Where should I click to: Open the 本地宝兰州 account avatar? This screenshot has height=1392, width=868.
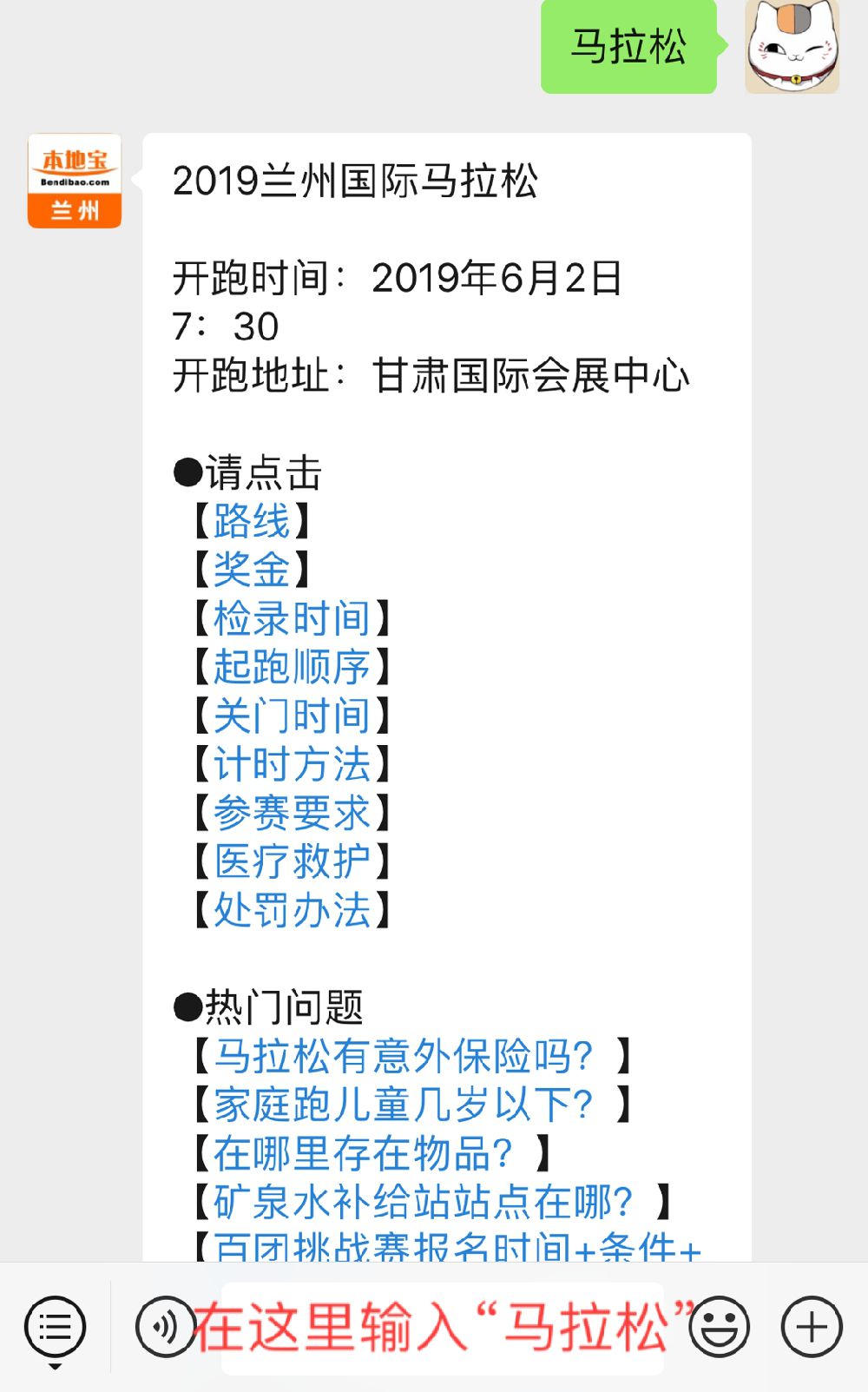75,181
